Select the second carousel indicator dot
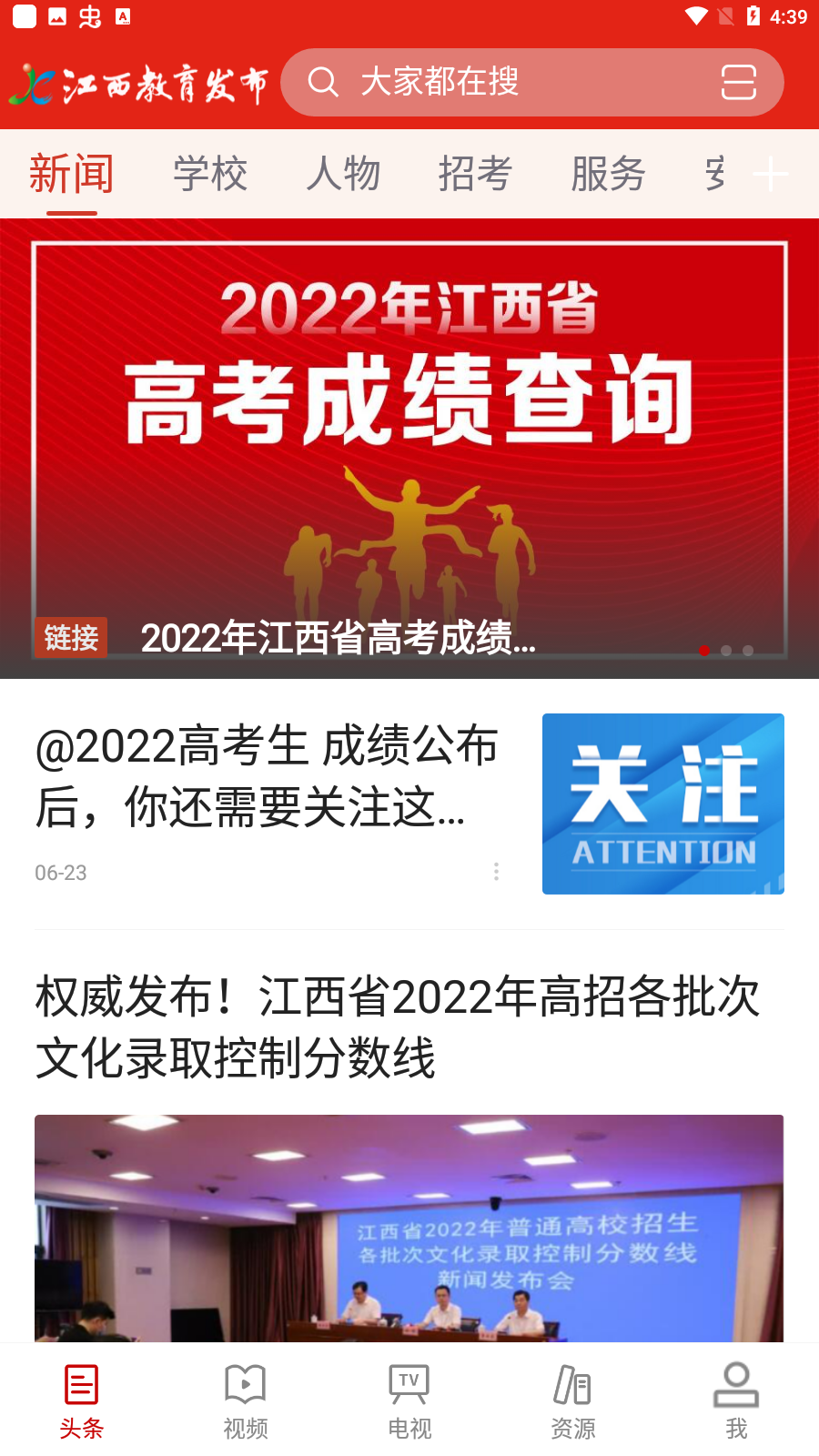This screenshot has height=1456, width=819. (726, 651)
